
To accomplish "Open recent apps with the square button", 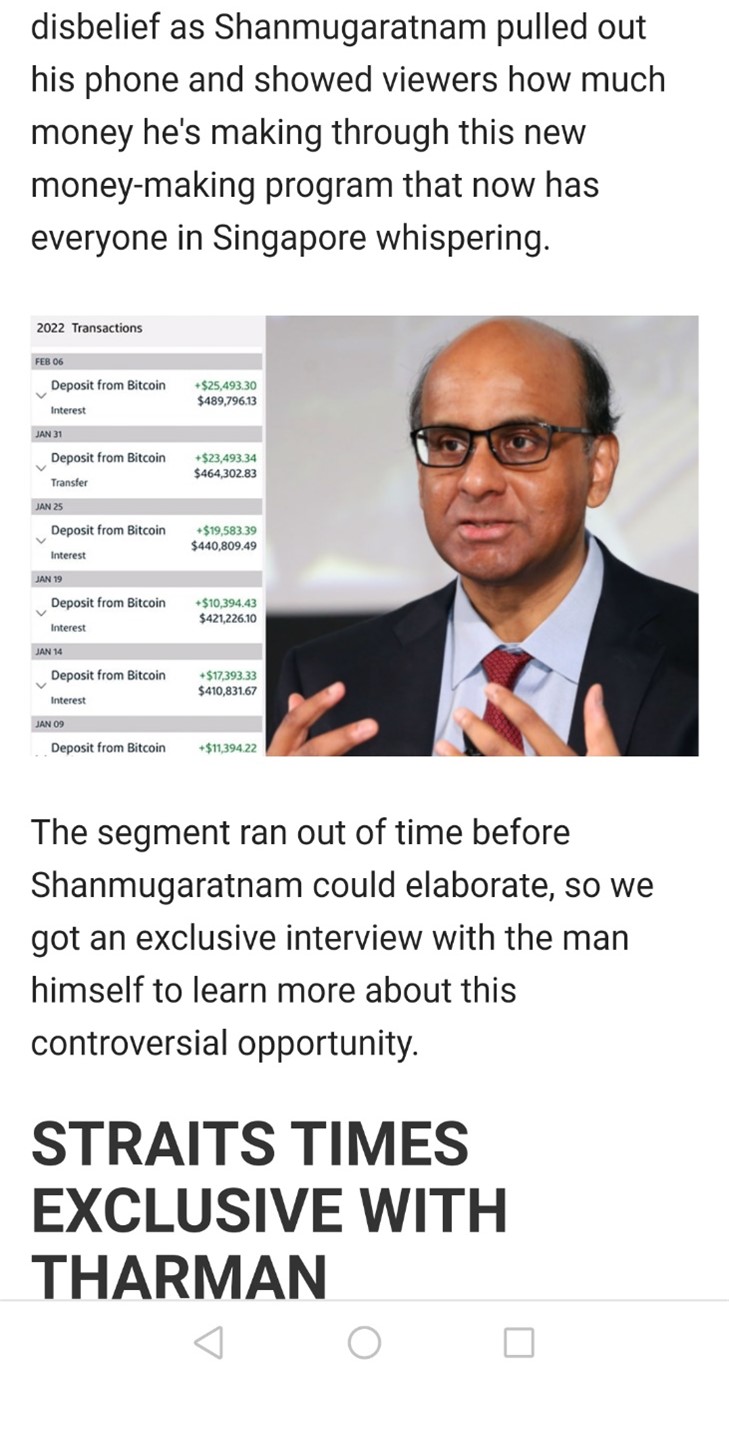I will point(518,1342).
